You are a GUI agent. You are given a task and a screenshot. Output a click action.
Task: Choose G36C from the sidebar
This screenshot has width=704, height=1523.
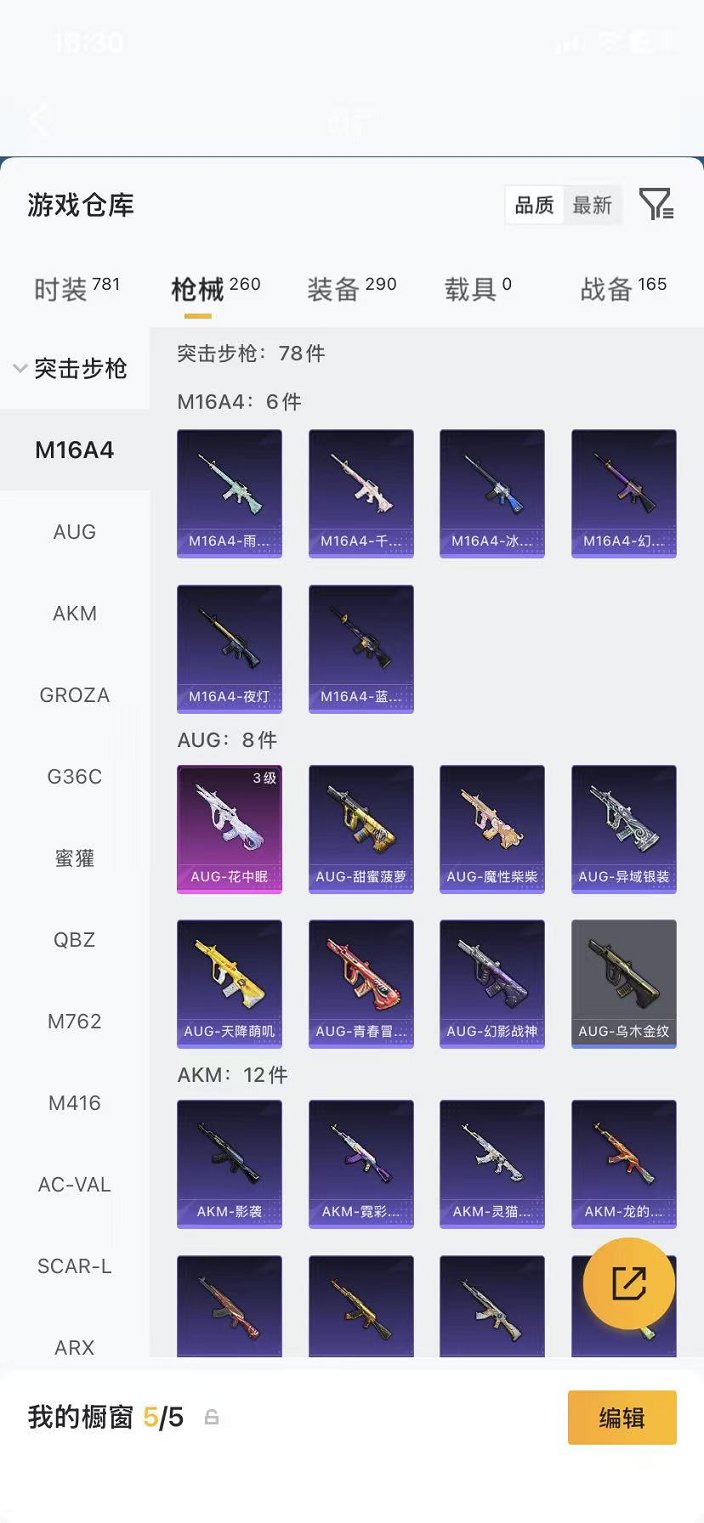tap(75, 776)
